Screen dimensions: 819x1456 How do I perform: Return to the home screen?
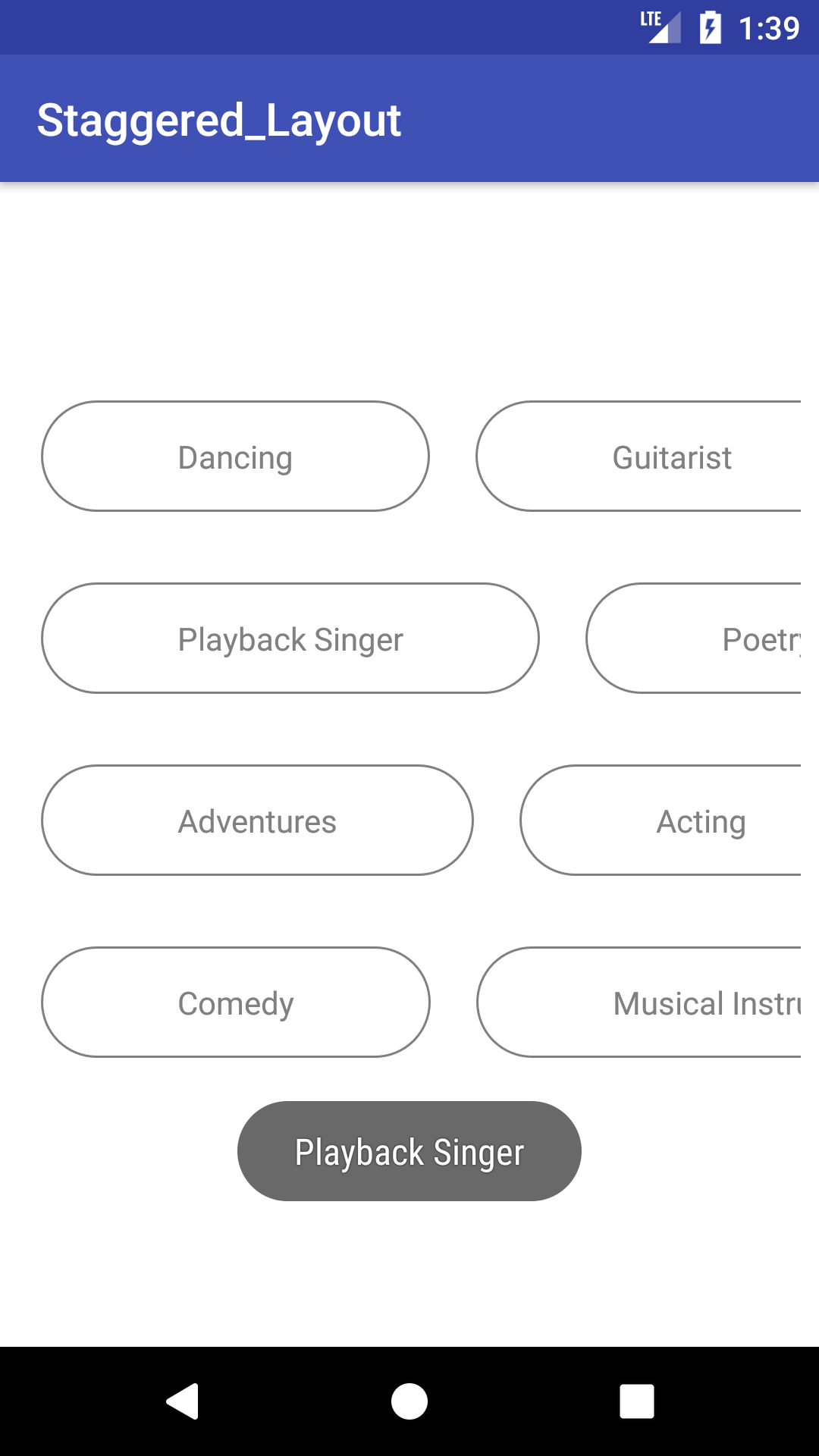click(x=409, y=1401)
